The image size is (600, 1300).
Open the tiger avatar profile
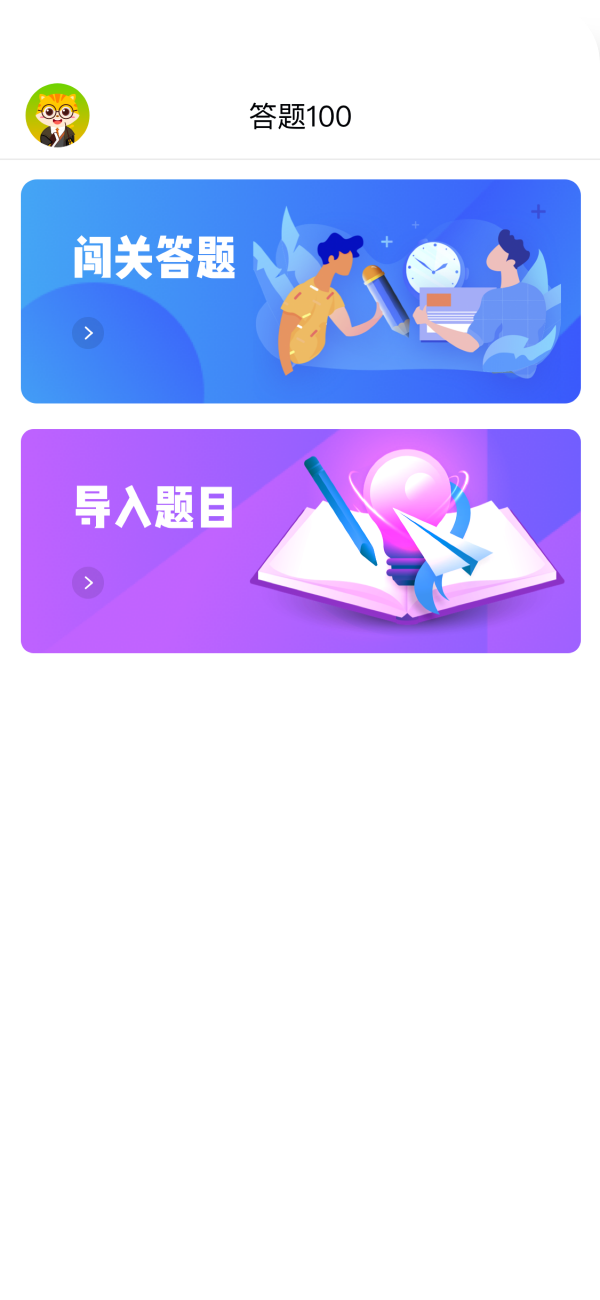click(x=57, y=116)
